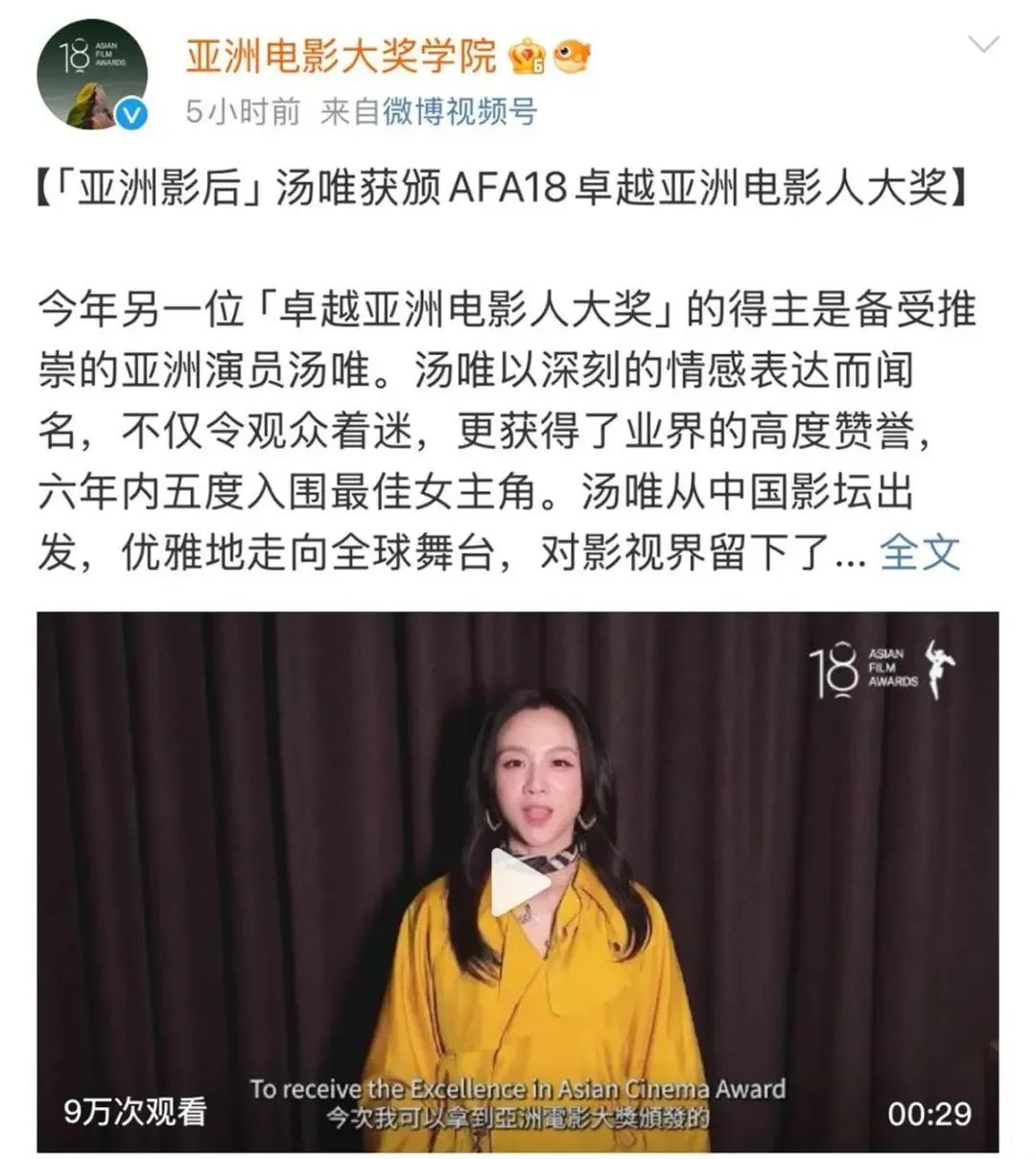Screen dimensions: 1036x1159
Task: Expand the post with 全文
Action: 919,552
